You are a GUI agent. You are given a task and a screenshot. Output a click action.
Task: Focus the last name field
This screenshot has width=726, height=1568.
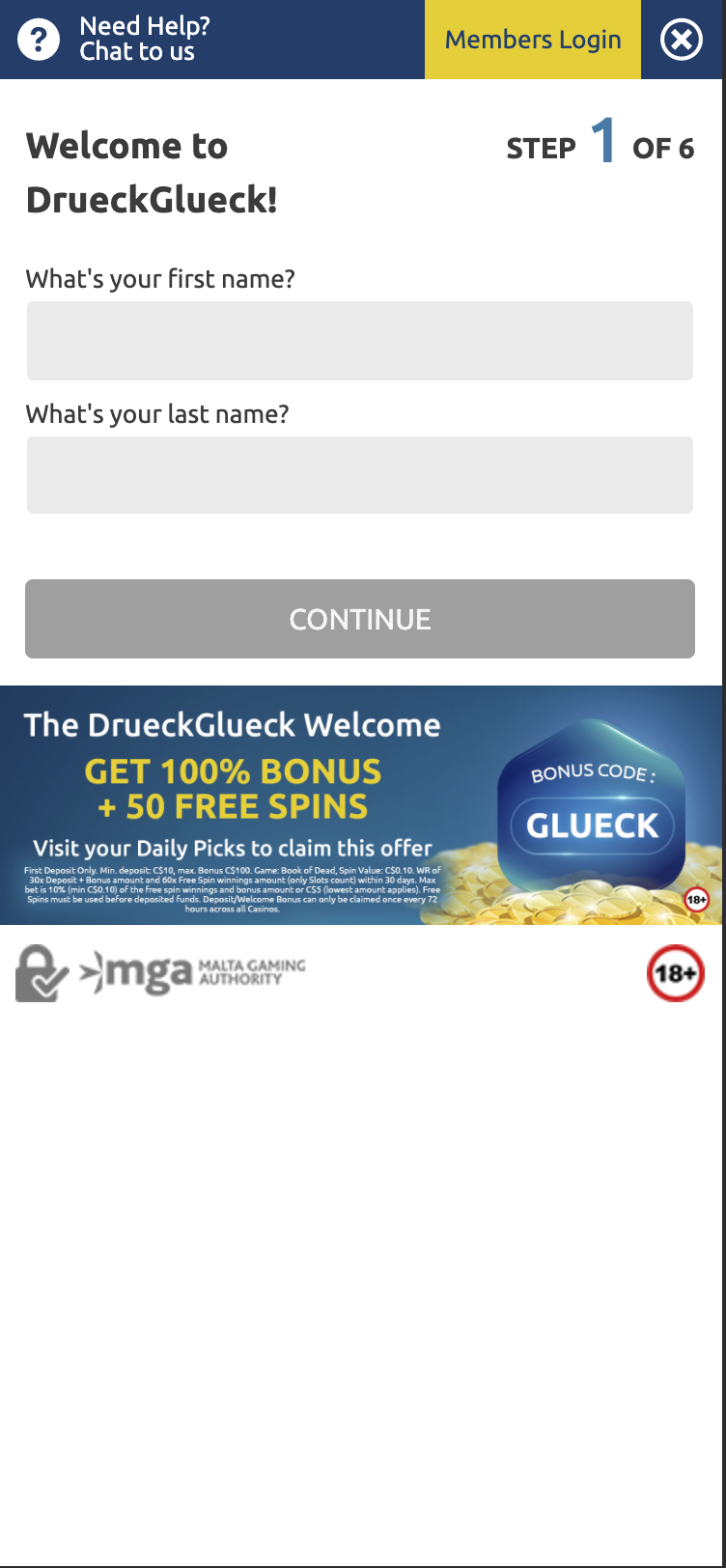[360, 475]
